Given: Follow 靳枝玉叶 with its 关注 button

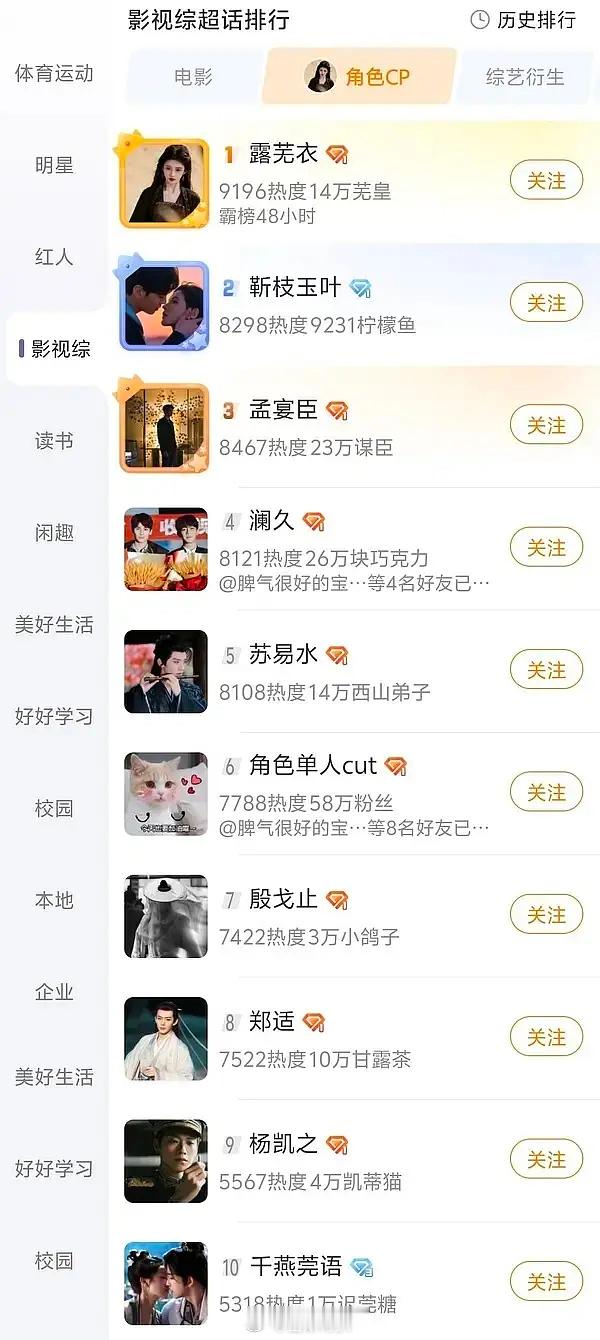Looking at the screenshot, I should 546,303.
